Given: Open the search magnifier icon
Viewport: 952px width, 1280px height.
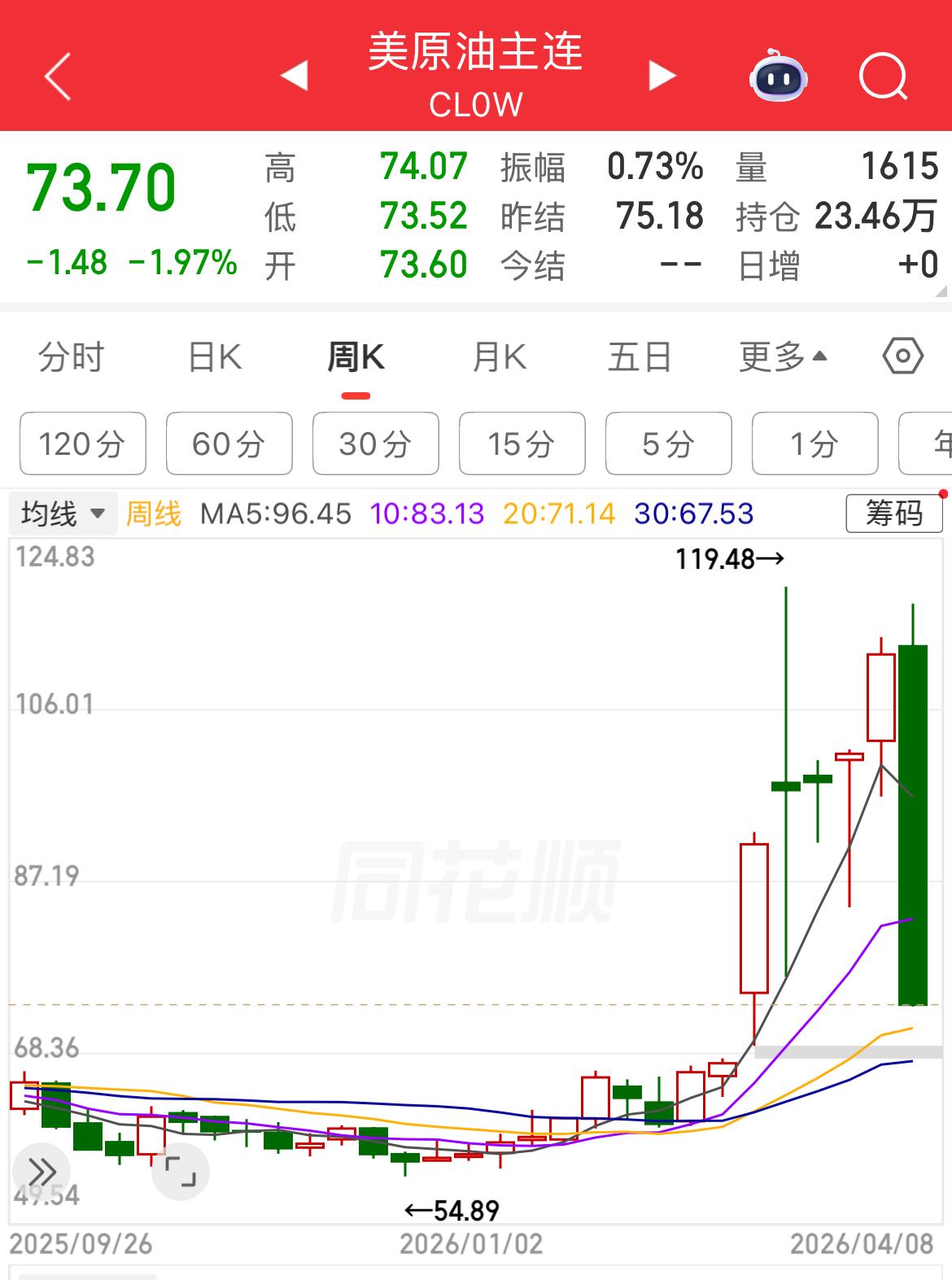Looking at the screenshot, I should coord(883,77).
